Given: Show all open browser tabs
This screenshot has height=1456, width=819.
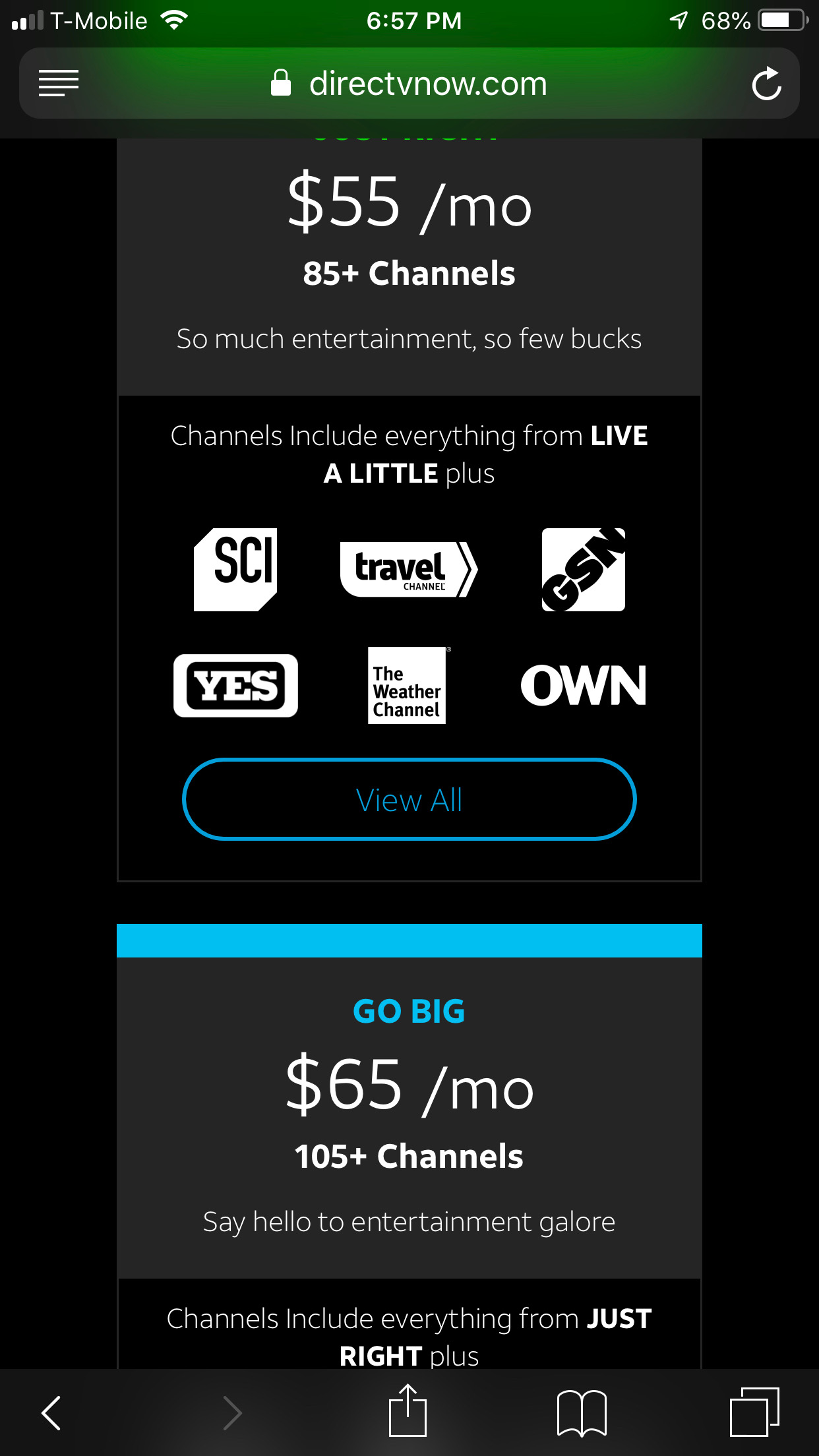Looking at the screenshot, I should [x=754, y=1412].
